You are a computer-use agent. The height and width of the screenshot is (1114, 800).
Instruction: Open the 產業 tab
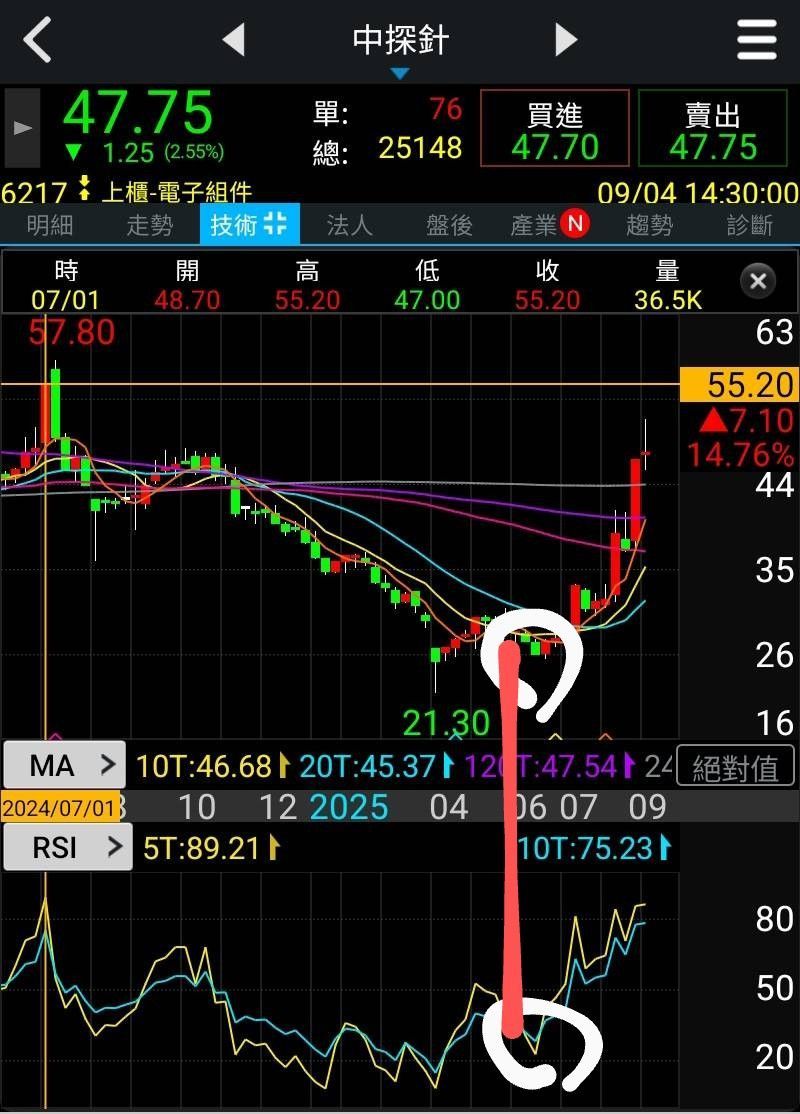coord(549,225)
